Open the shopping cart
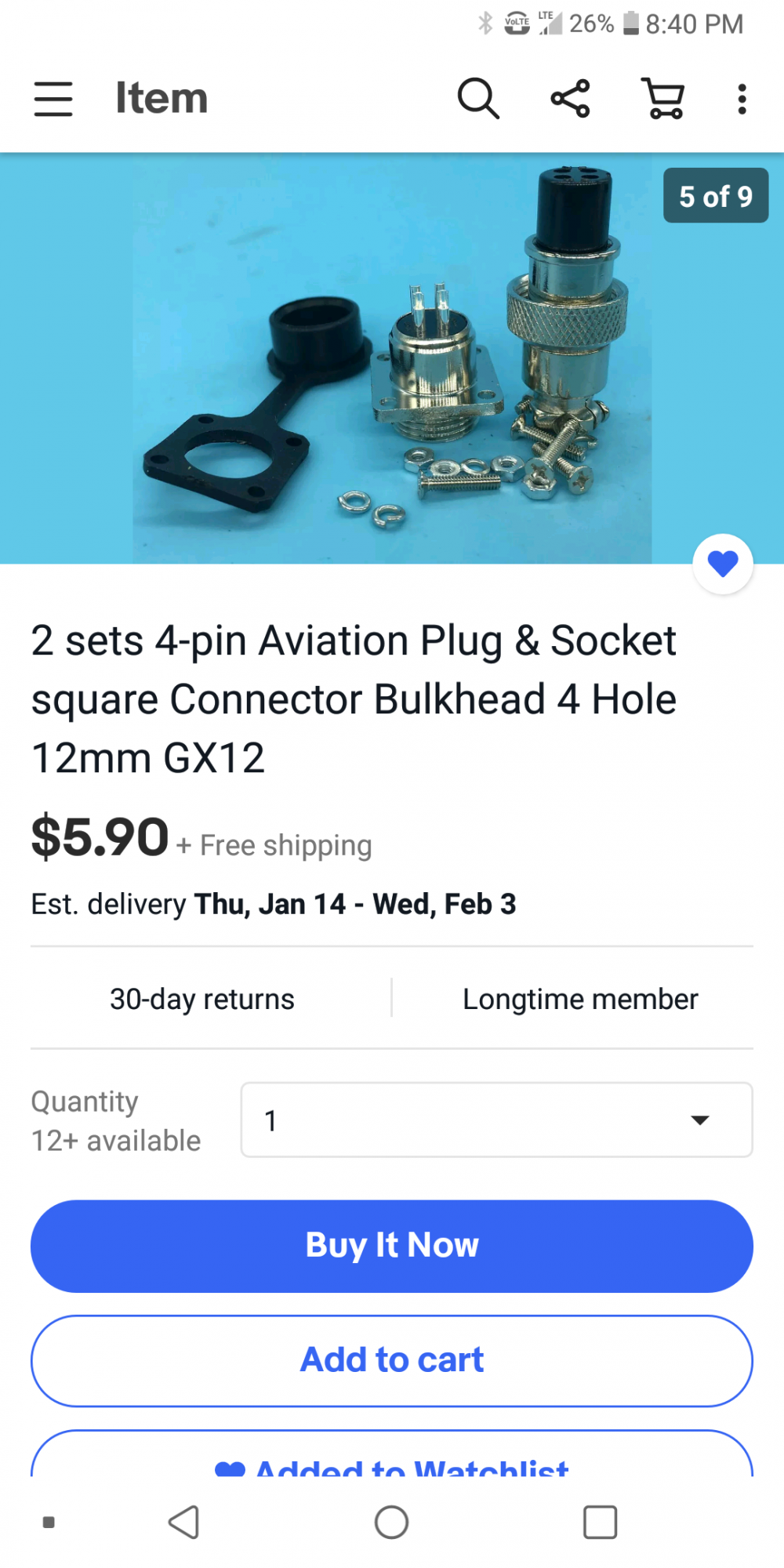 click(663, 99)
